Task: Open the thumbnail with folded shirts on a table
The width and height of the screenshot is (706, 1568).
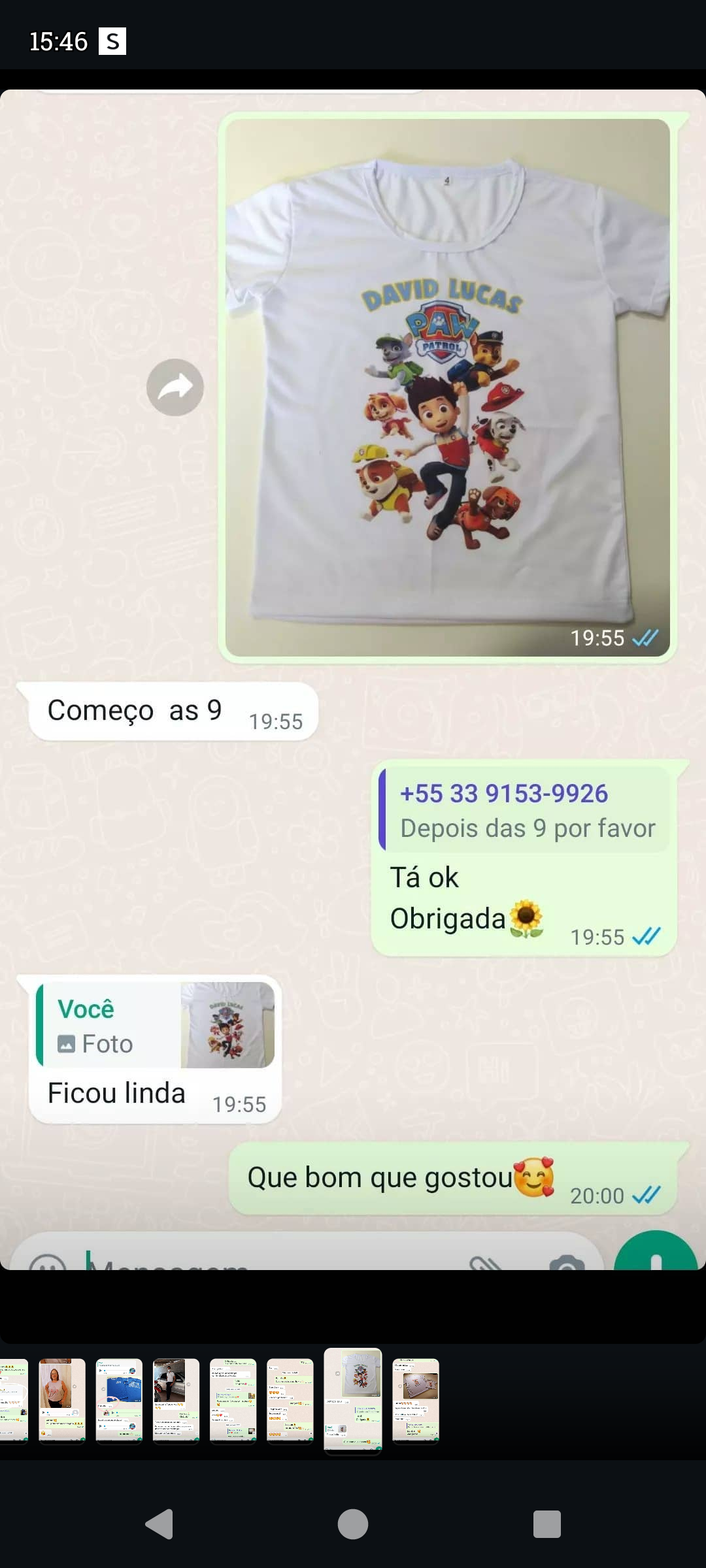Action: (416, 1399)
